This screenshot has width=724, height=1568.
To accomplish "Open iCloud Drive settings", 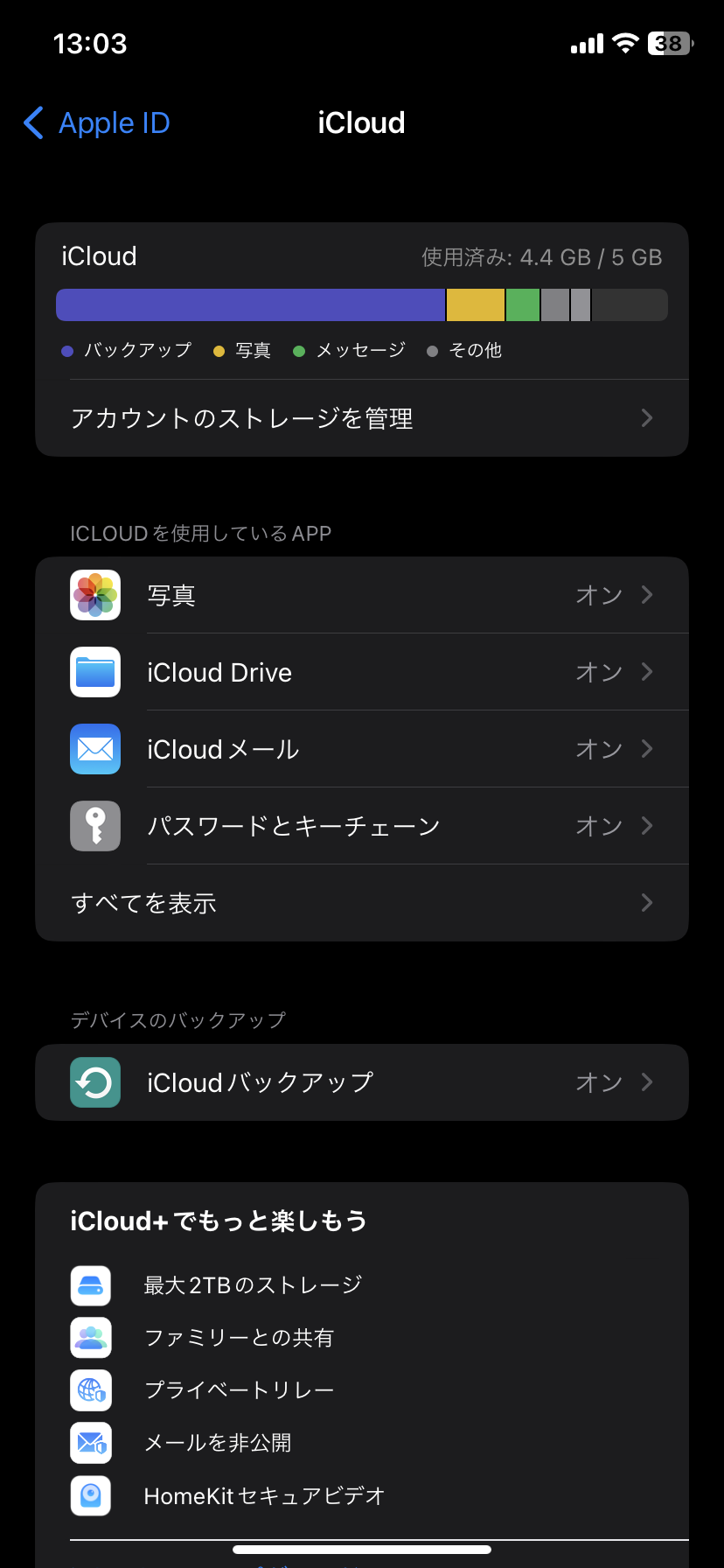I will tap(361, 672).
